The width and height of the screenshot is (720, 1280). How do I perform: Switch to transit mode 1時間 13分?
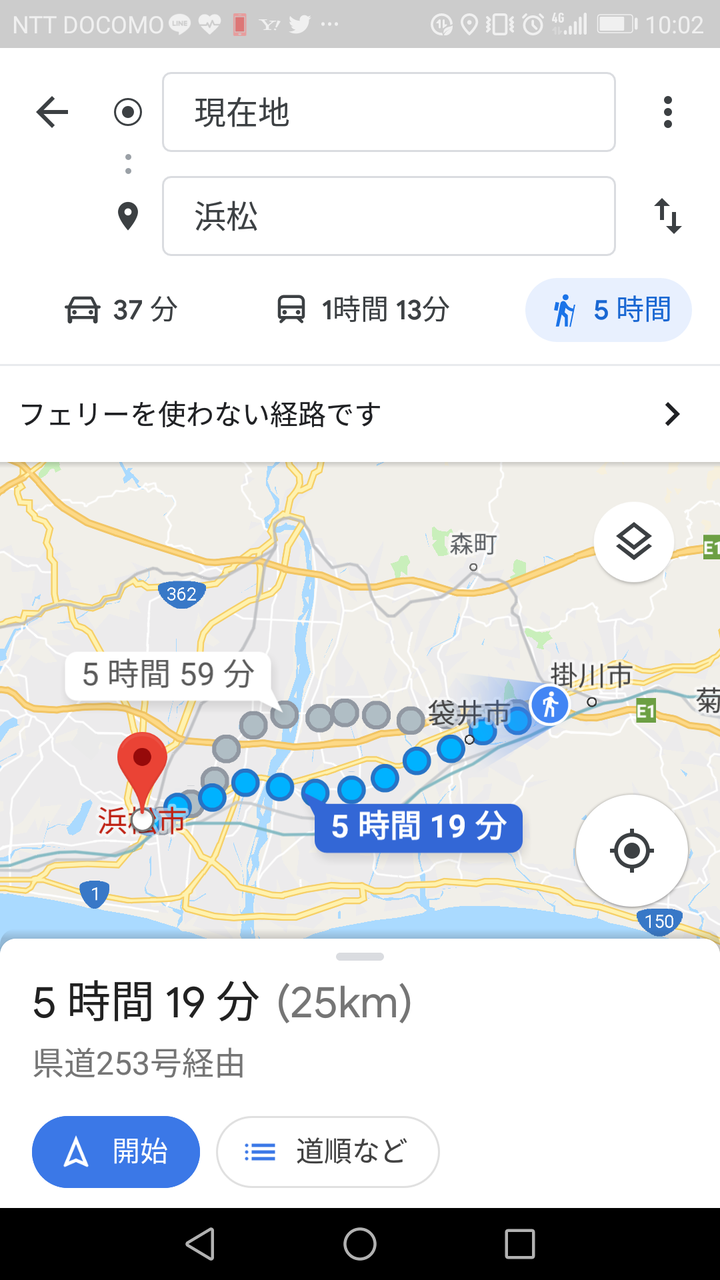[362, 310]
